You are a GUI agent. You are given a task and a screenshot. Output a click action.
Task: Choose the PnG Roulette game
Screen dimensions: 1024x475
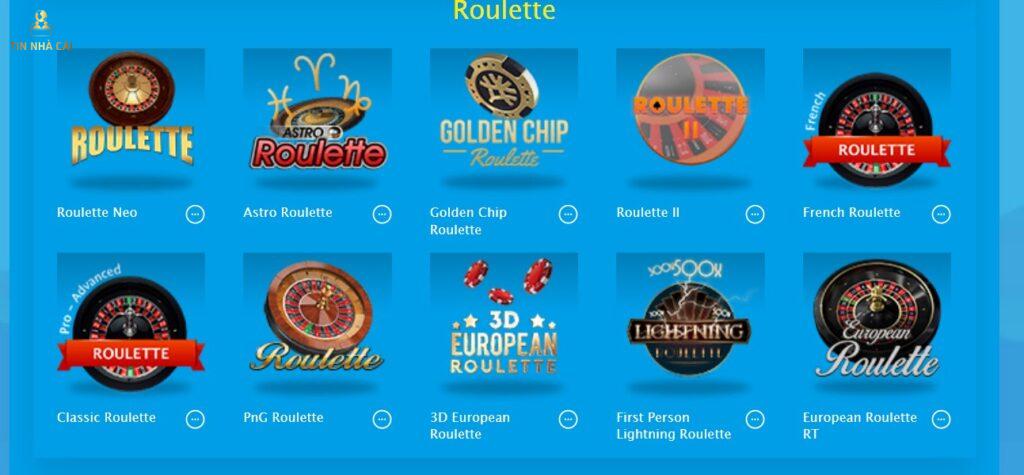(x=317, y=325)
